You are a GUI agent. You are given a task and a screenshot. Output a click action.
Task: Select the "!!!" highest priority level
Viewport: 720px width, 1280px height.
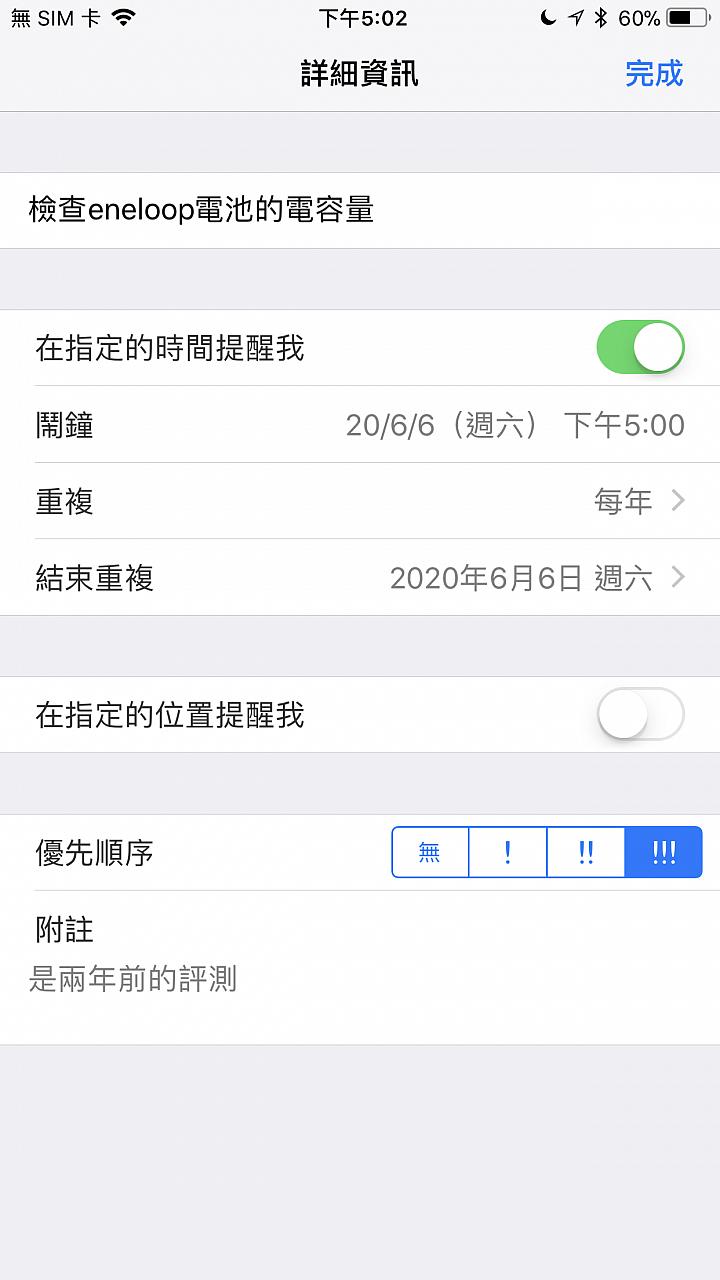coord(663,852)
